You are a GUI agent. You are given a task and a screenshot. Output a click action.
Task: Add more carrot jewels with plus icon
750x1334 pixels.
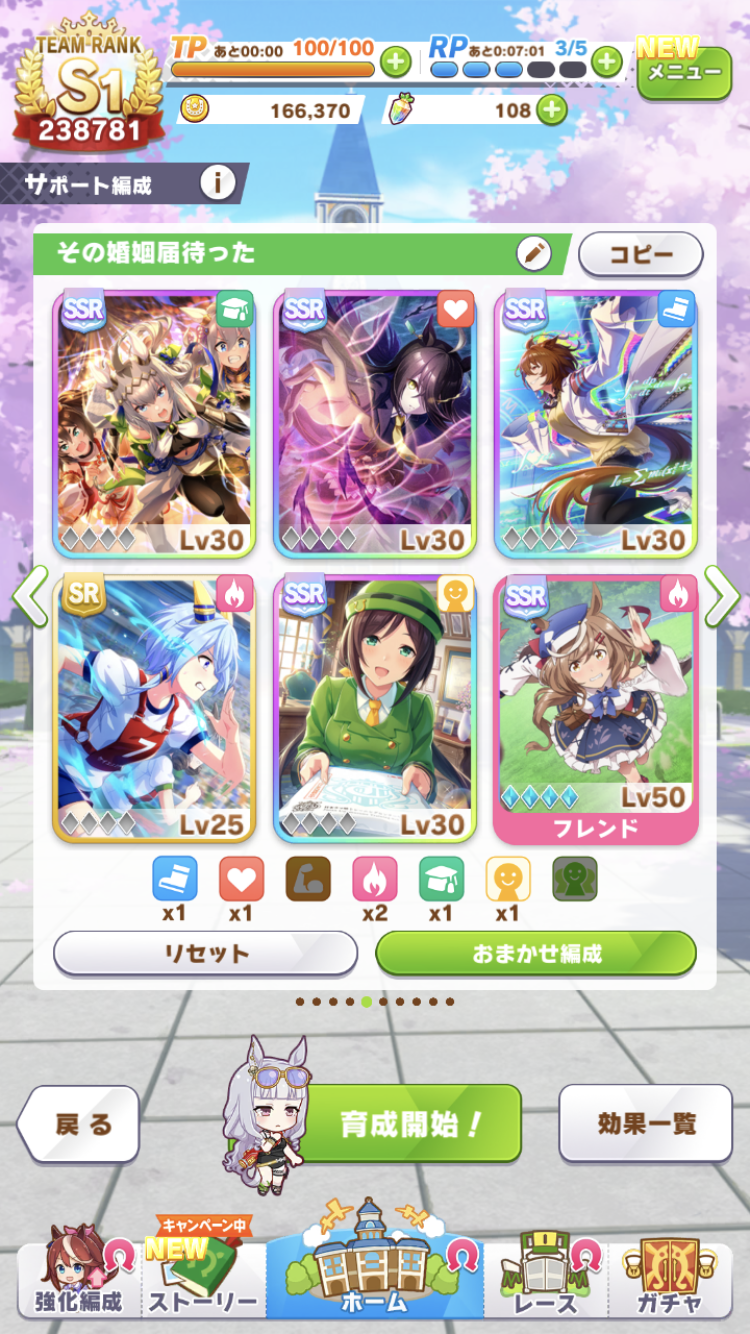[551, 110]
